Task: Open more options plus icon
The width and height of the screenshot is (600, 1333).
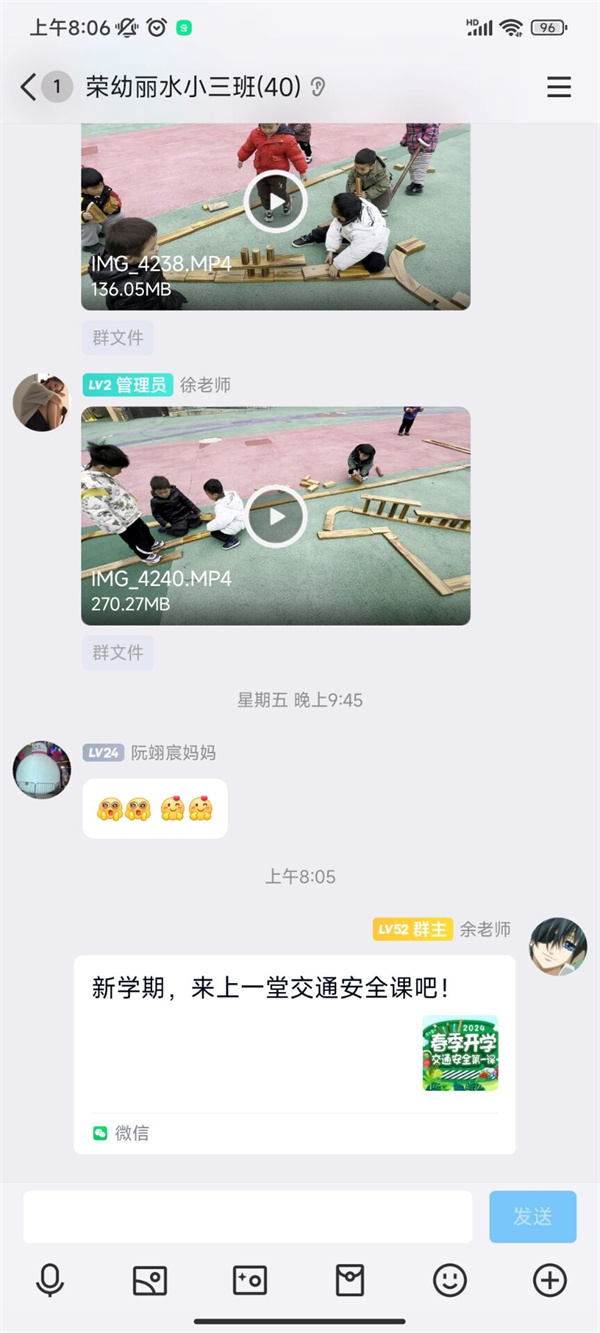Action: point(550,1280)
